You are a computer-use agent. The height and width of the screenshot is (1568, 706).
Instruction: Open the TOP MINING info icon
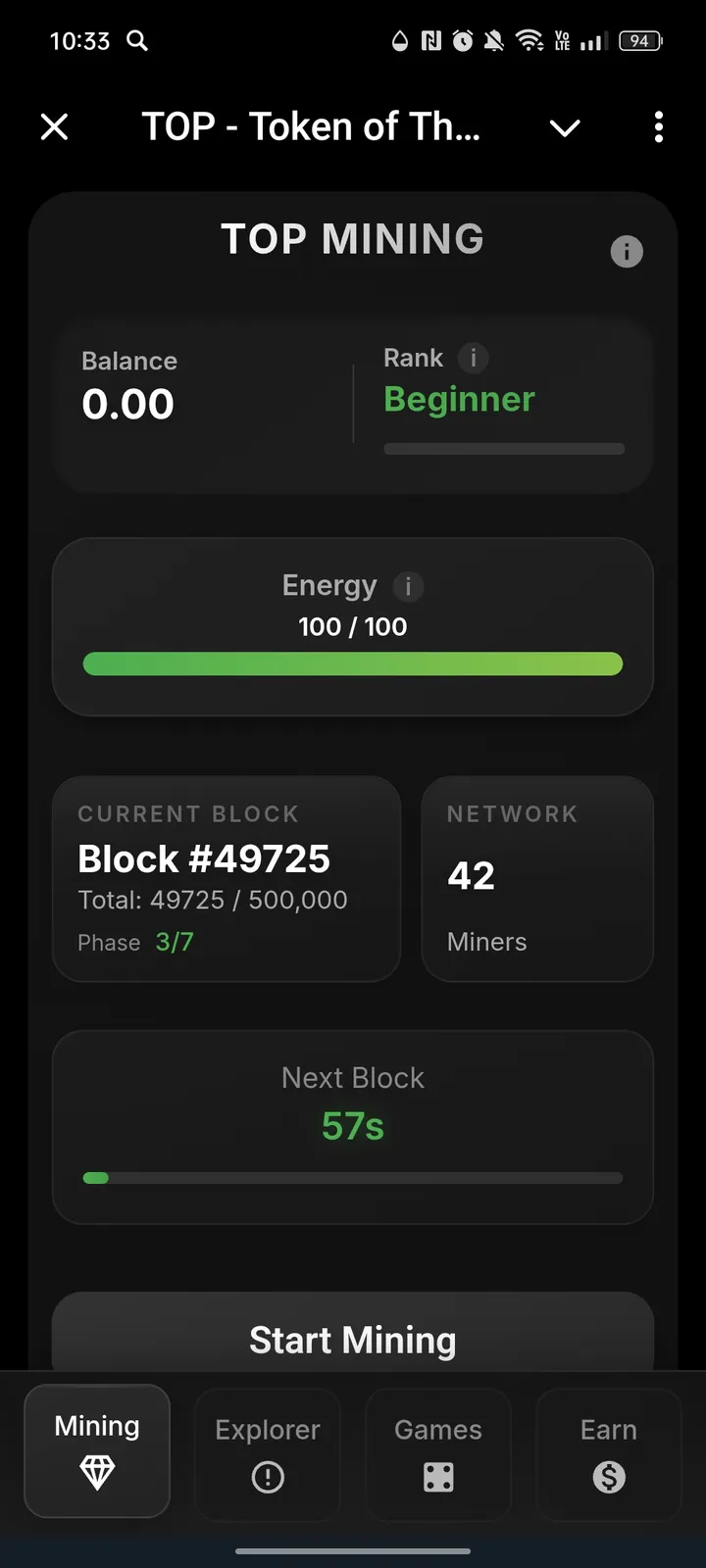pyautogui.click(x=627, y=251)
